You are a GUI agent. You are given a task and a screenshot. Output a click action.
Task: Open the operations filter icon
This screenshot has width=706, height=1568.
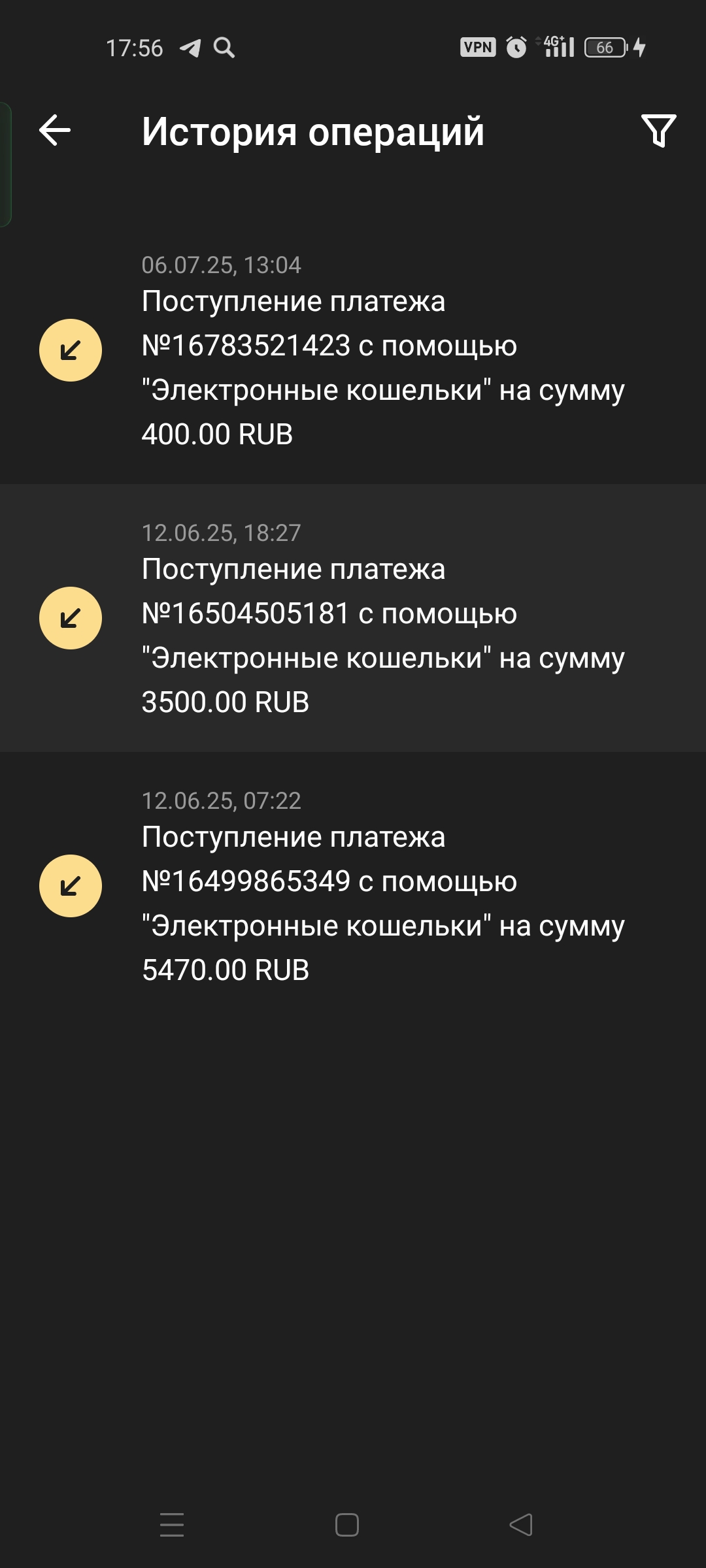click(658, 131)
